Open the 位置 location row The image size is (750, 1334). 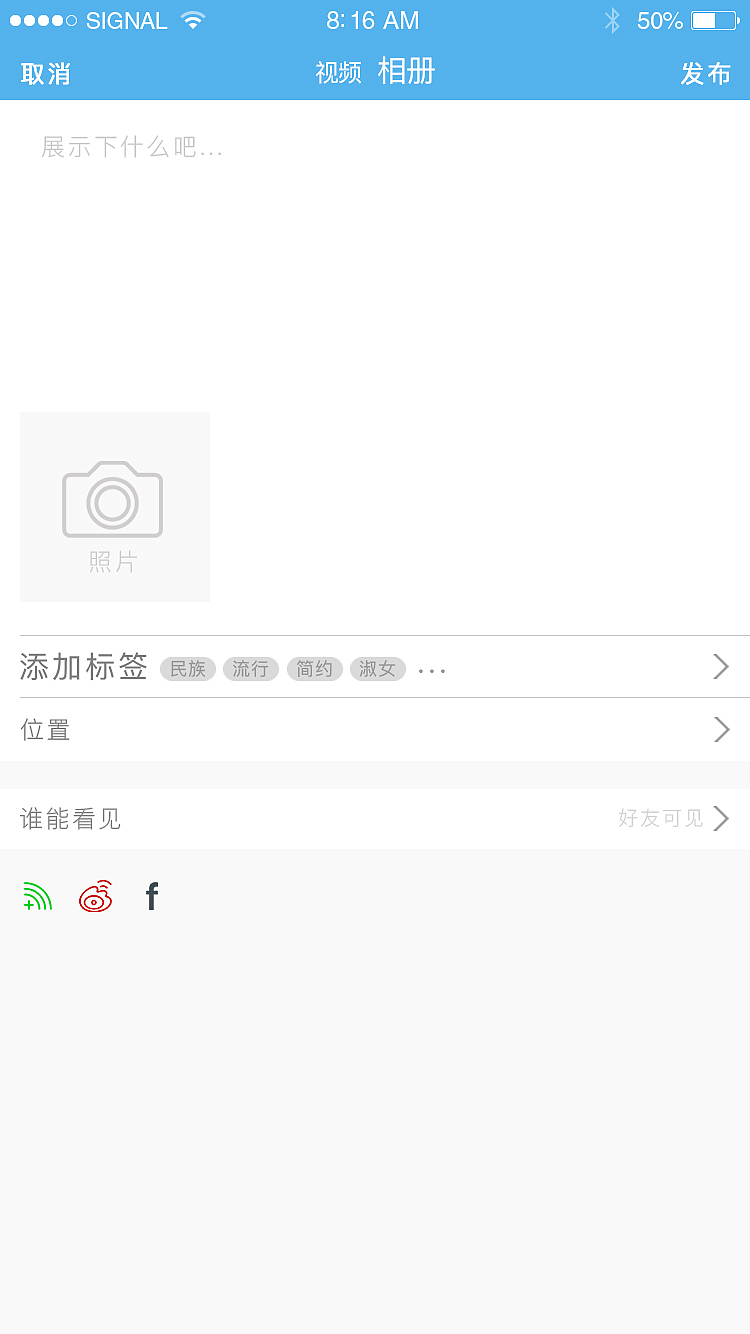point(374,730)
